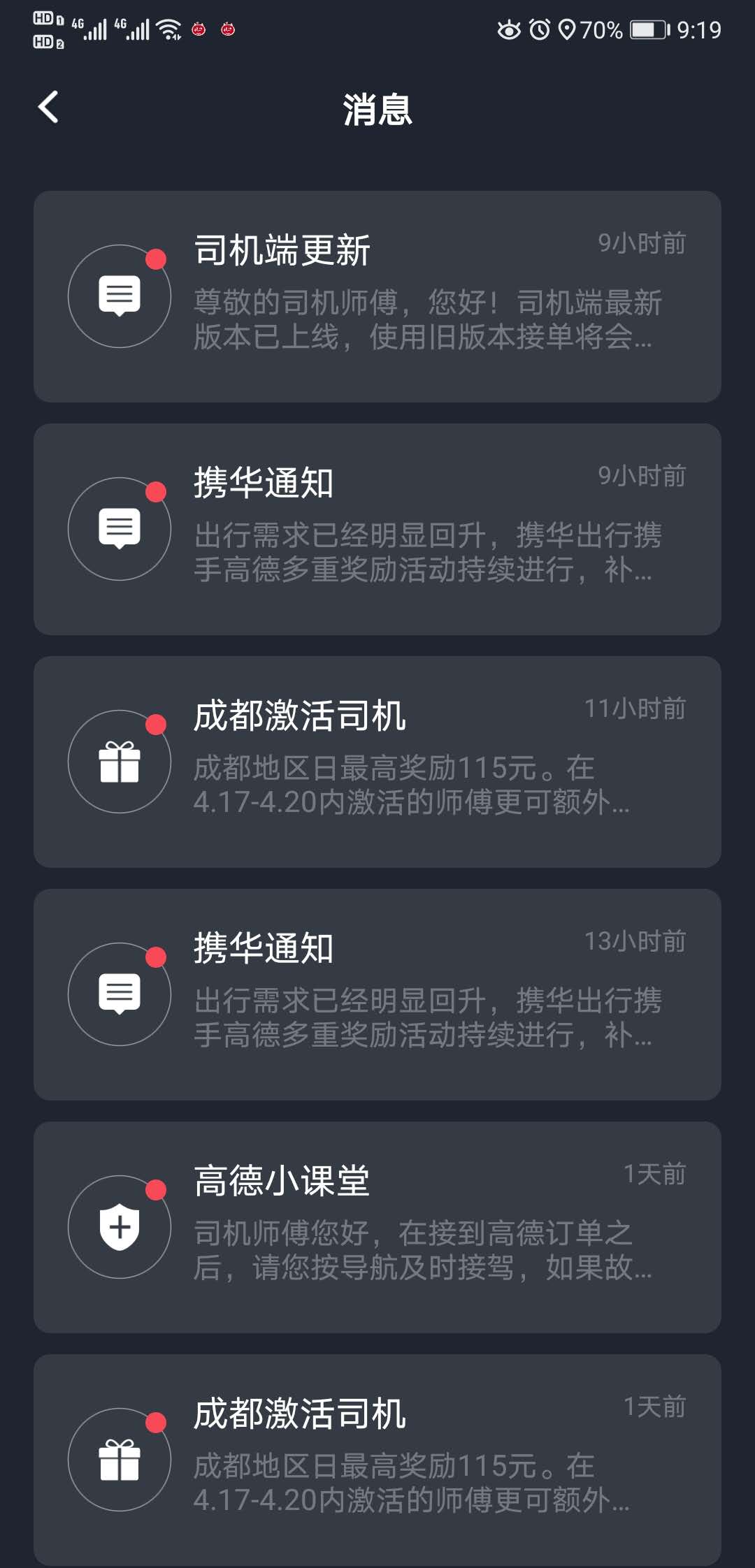This screenshot has width=755, height=1568.
Task: Tap the Wi-Fi icon in the status bar
Action: (x=168, y=29)
